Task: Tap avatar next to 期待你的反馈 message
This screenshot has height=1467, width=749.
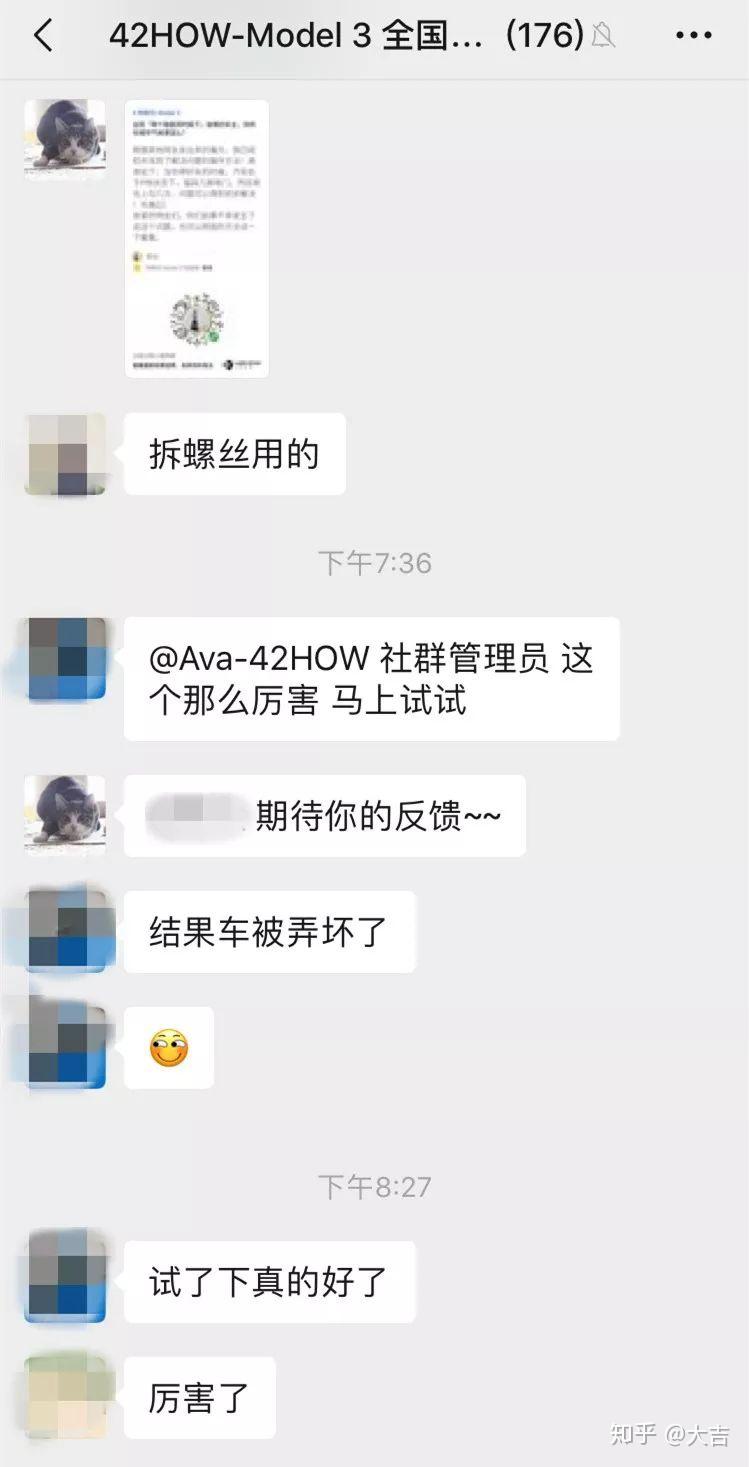Action: [x=65, y=815]
